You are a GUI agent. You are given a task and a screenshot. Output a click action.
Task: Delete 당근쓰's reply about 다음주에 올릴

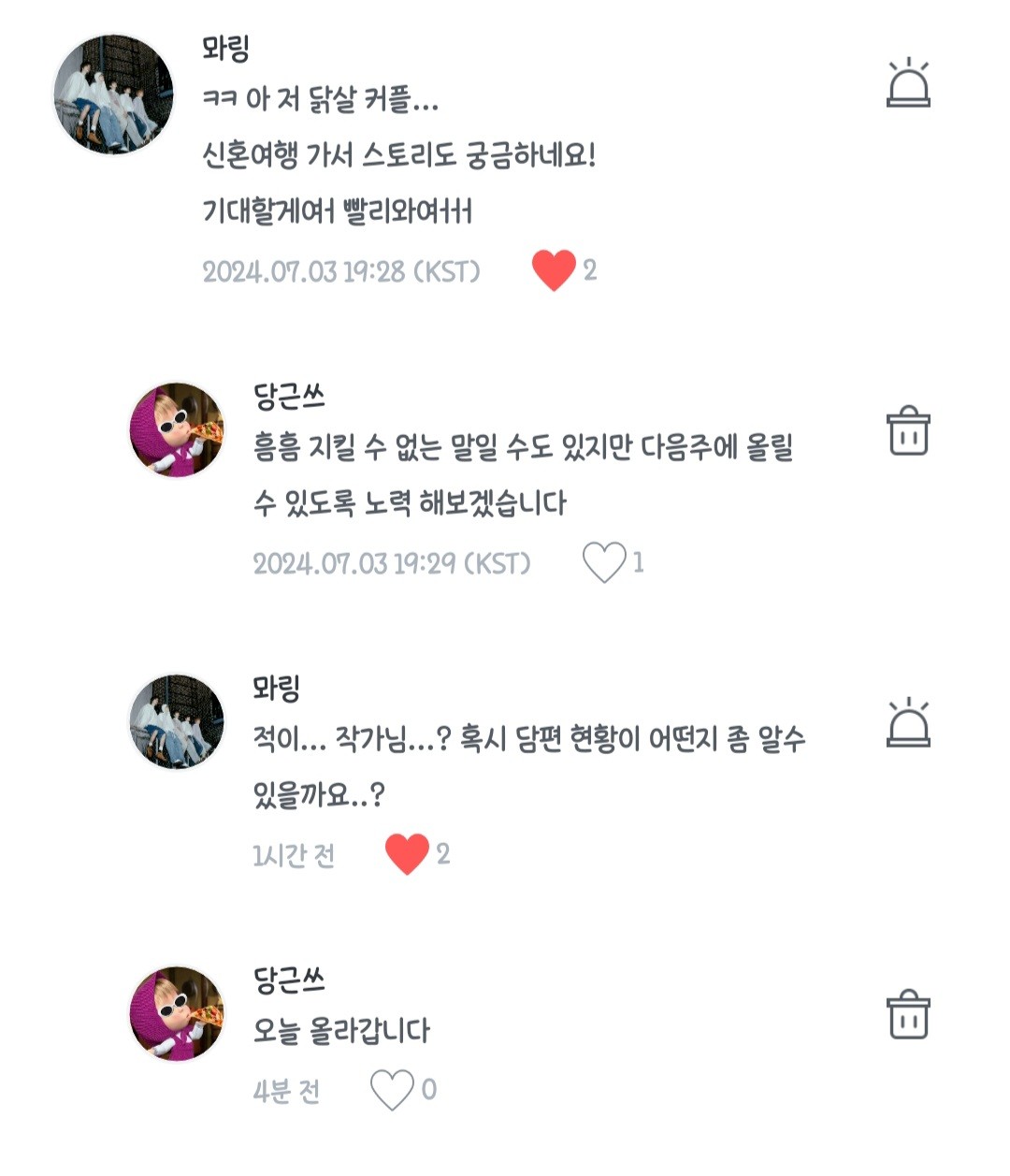[x=907, y=431]
